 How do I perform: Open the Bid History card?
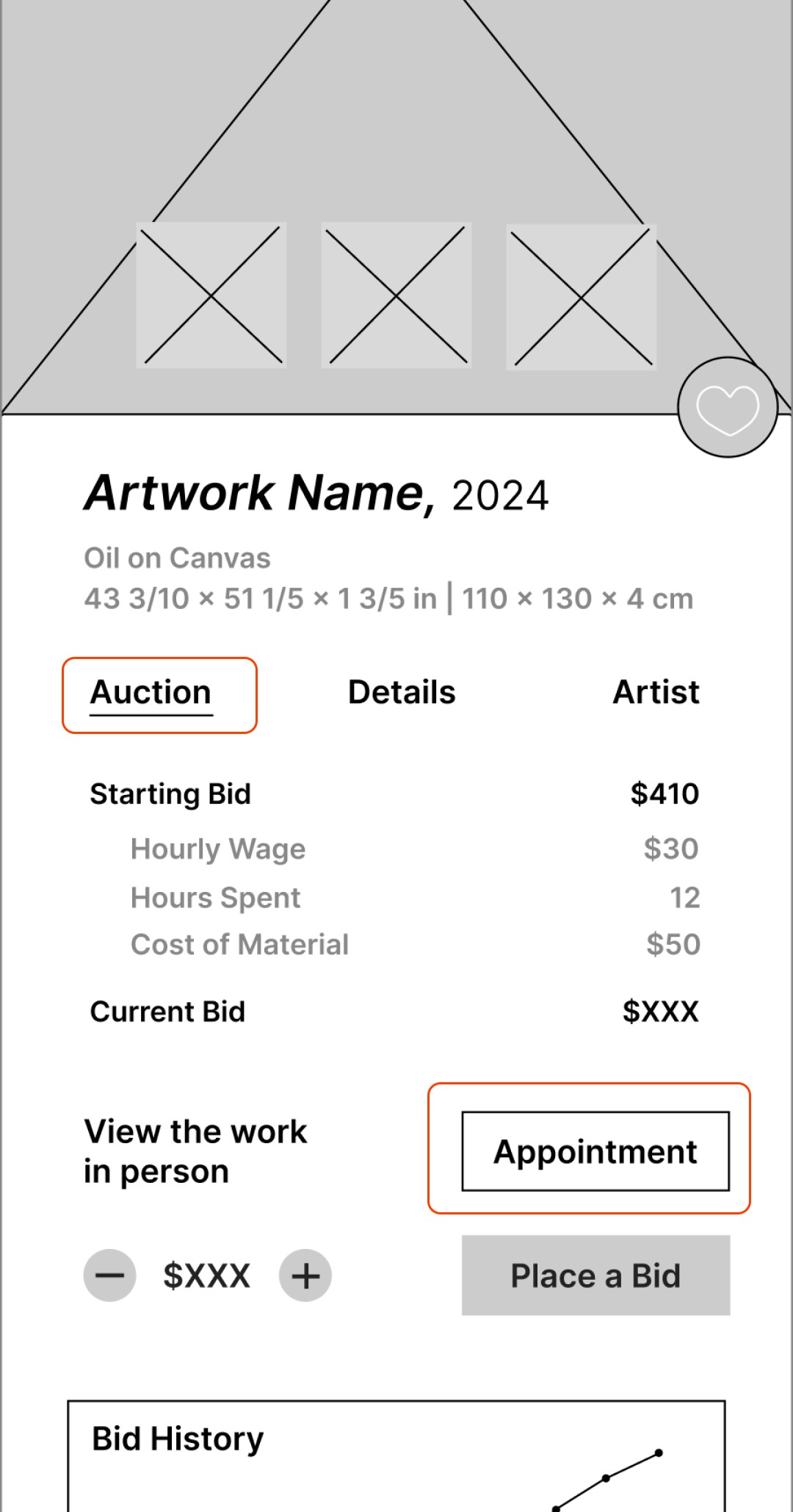[x=396, y=1455]
